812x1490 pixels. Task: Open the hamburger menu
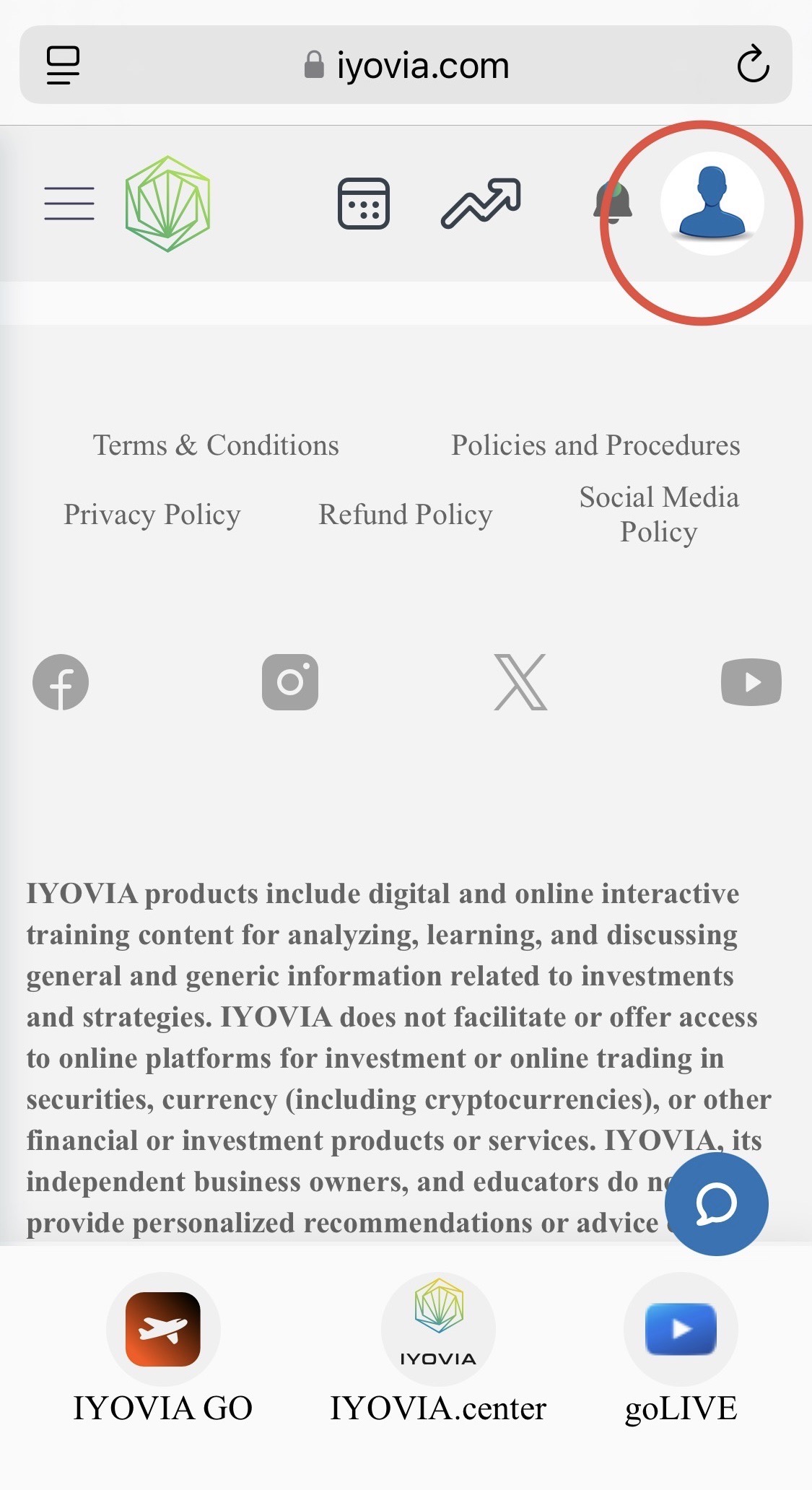point(69,203)
